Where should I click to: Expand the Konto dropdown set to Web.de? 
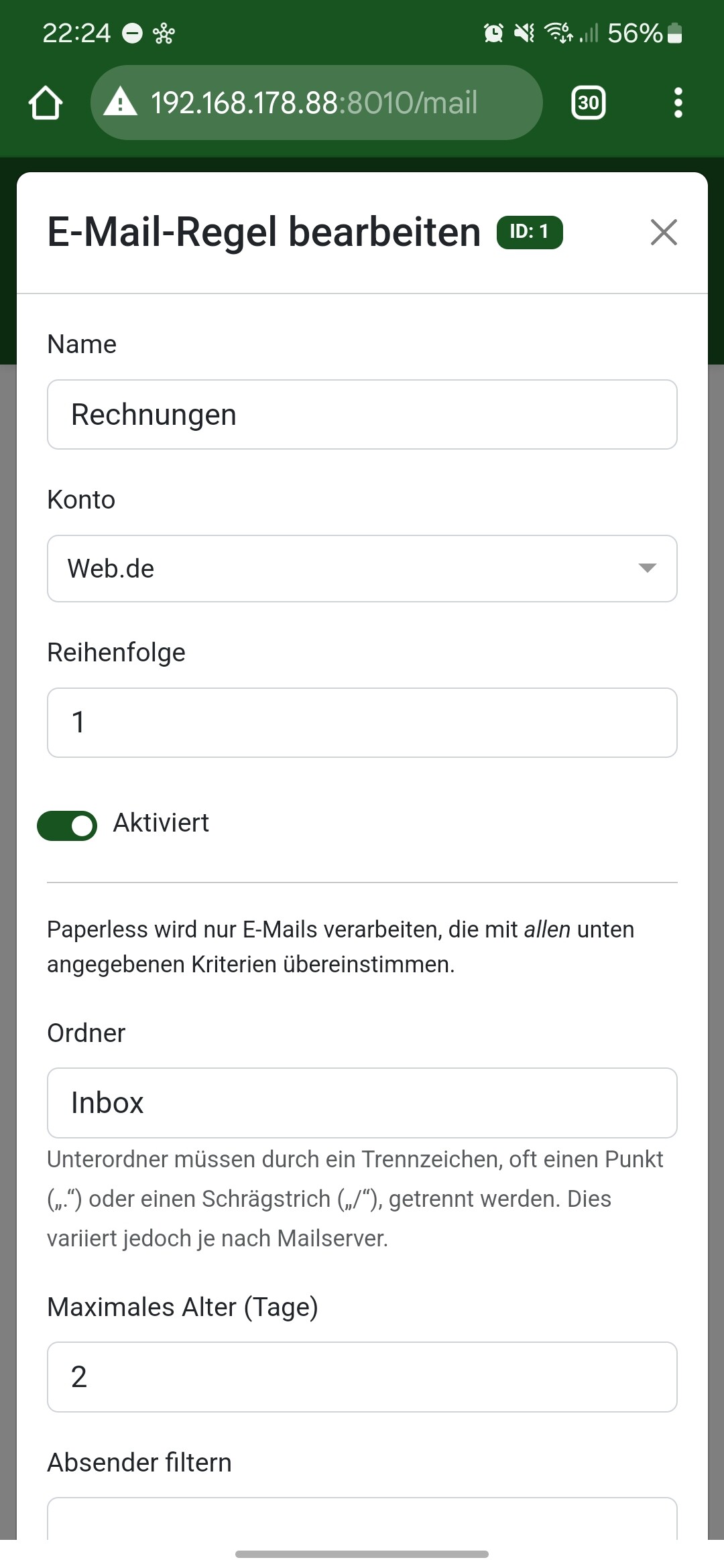point(362,569)
